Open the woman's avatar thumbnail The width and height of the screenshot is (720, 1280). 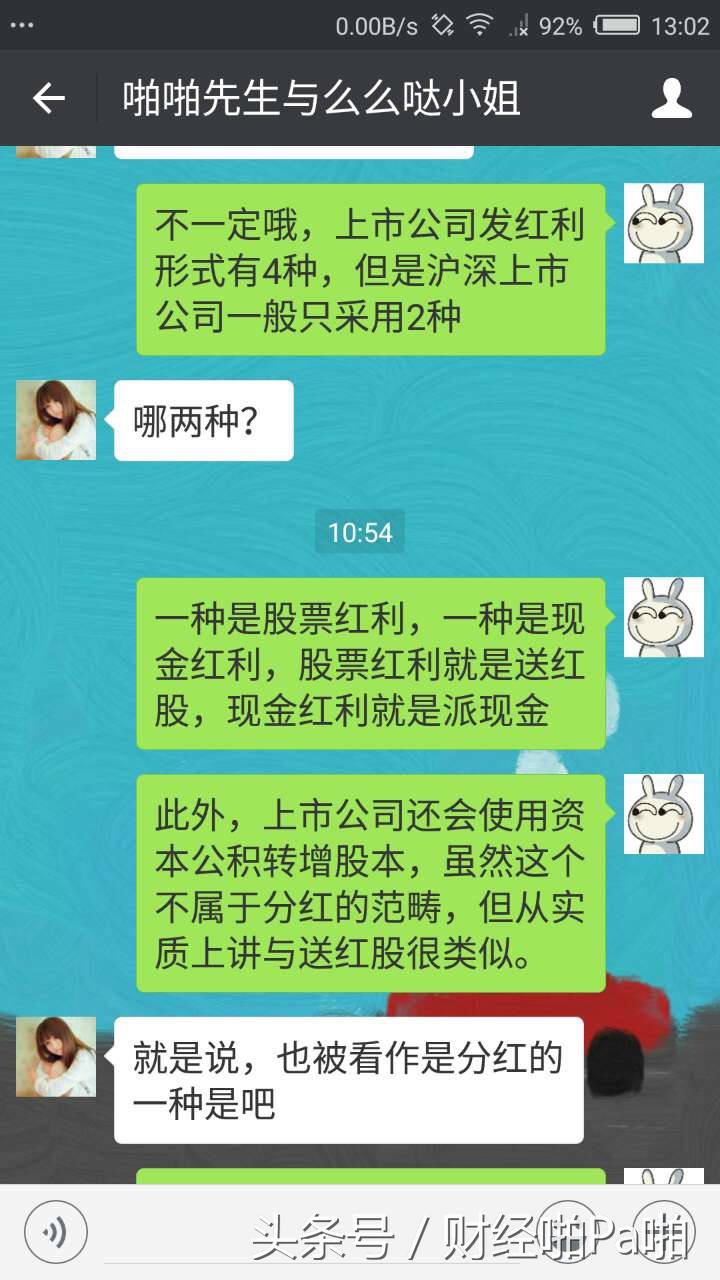point(55,420)
